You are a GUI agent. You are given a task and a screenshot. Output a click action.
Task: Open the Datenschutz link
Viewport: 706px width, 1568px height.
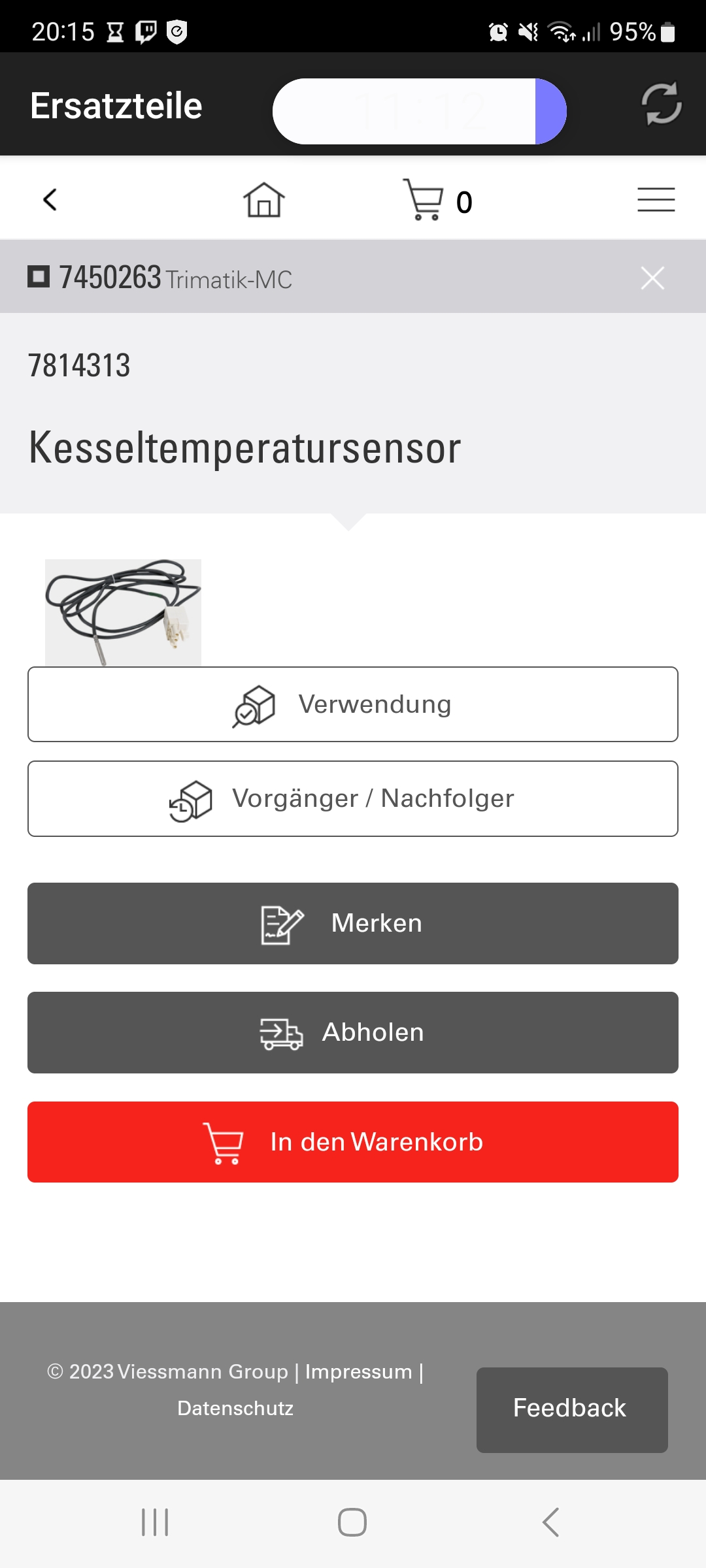tap(235, 1408)
